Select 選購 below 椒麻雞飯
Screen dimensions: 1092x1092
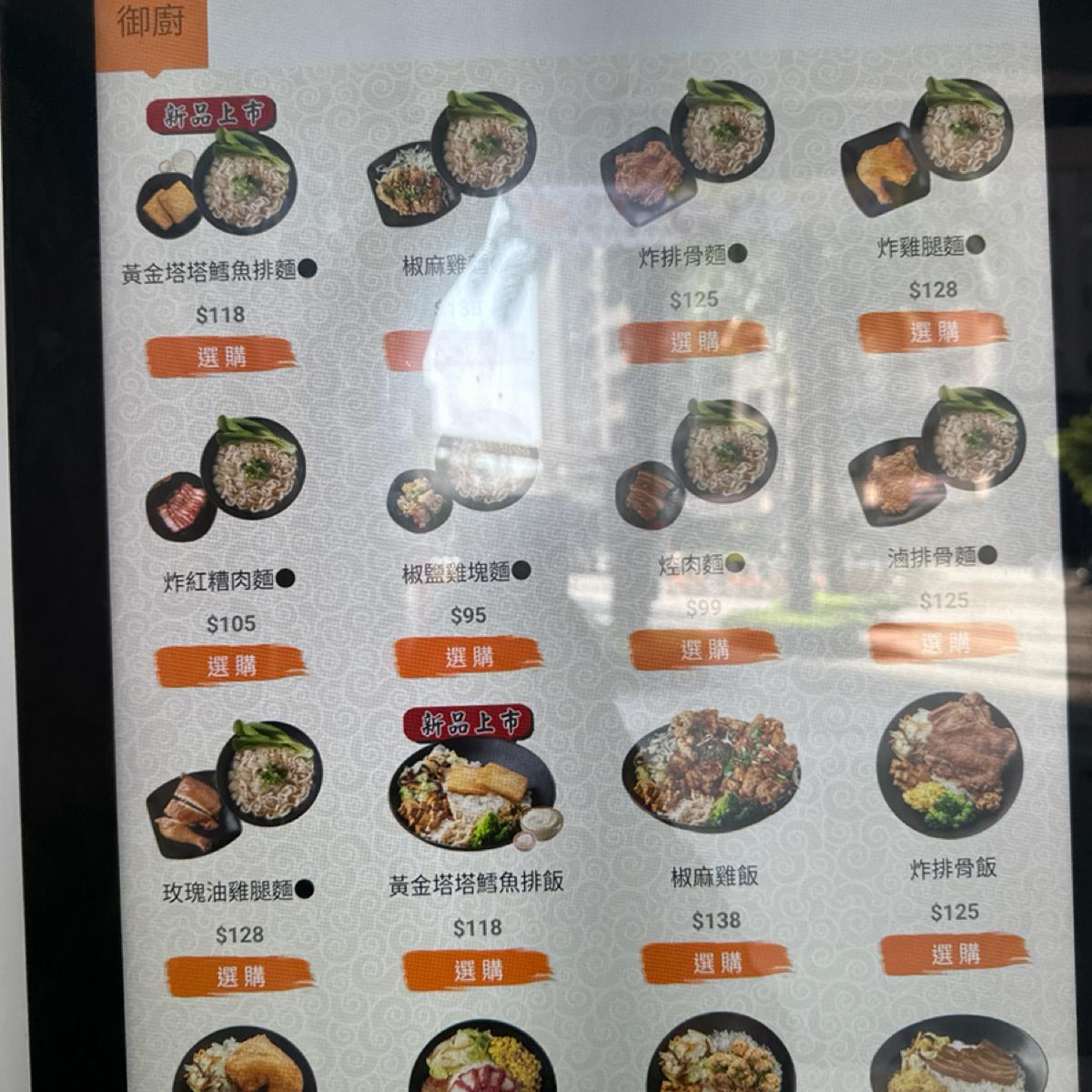pos(716,962)
